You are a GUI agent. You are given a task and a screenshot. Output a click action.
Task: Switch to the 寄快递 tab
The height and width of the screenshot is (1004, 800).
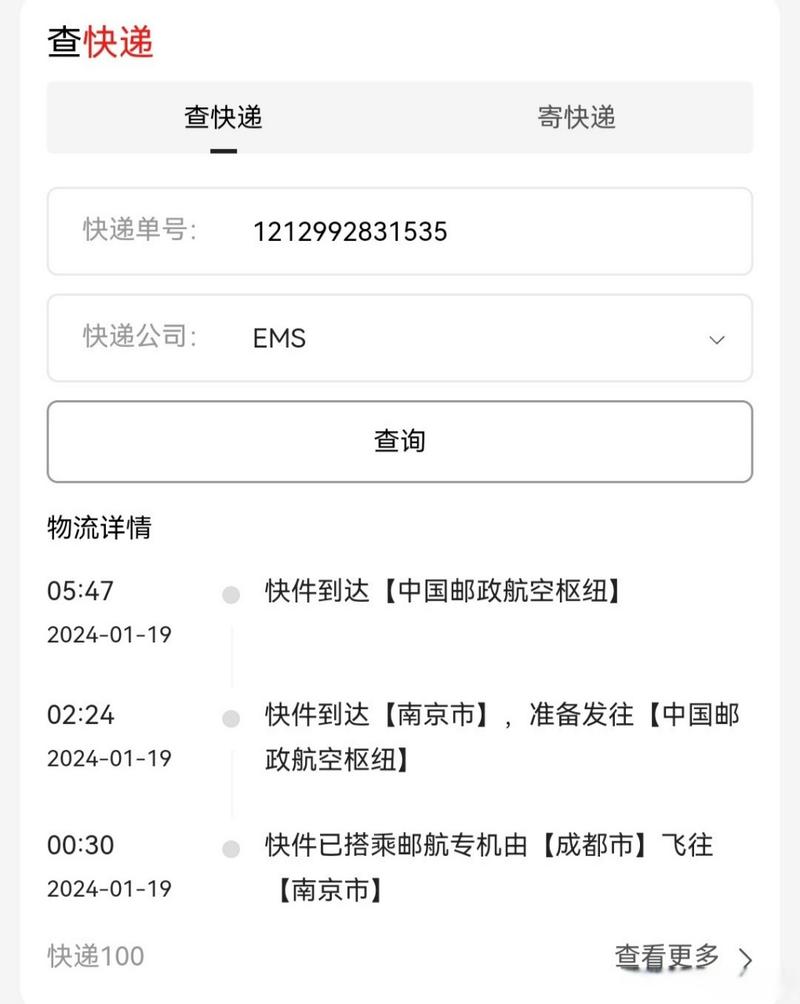pos(574,119)
